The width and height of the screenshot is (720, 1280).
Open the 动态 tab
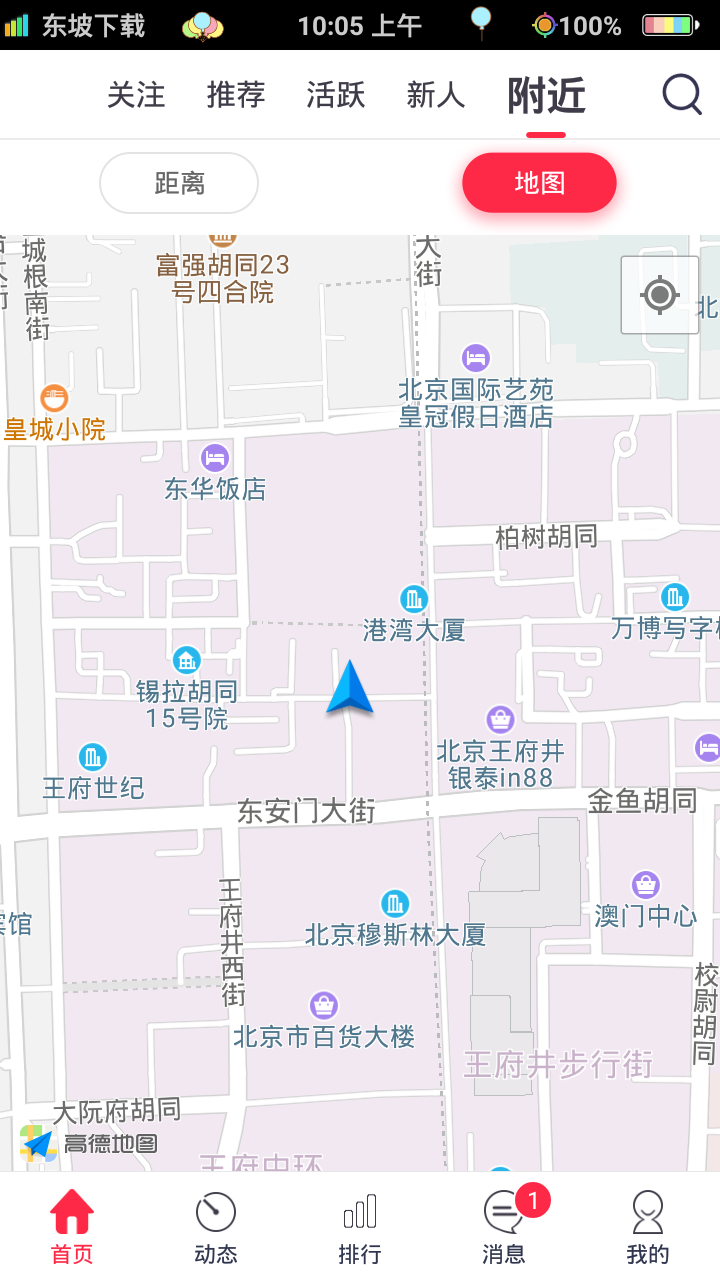(216, 1227)
